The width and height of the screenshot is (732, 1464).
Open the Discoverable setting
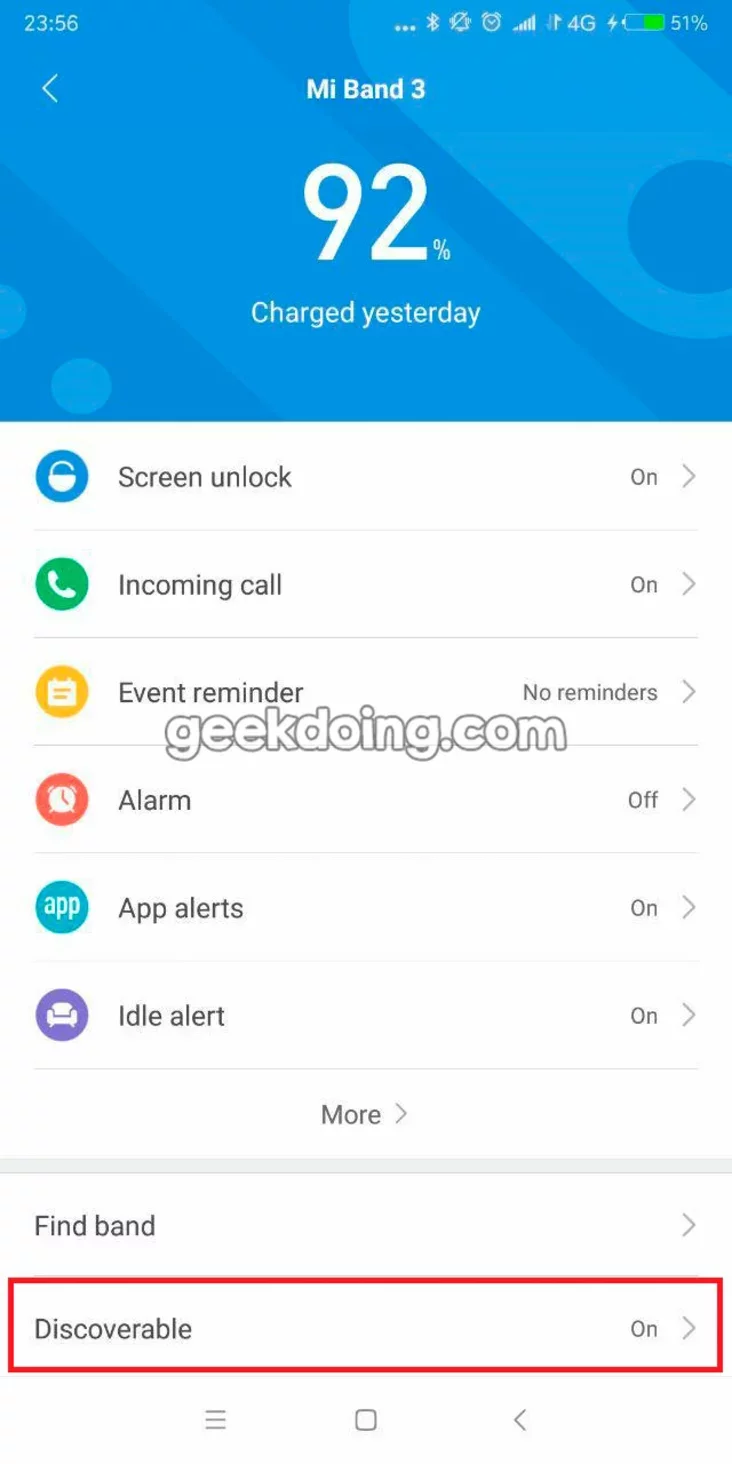pos(365,1328)
